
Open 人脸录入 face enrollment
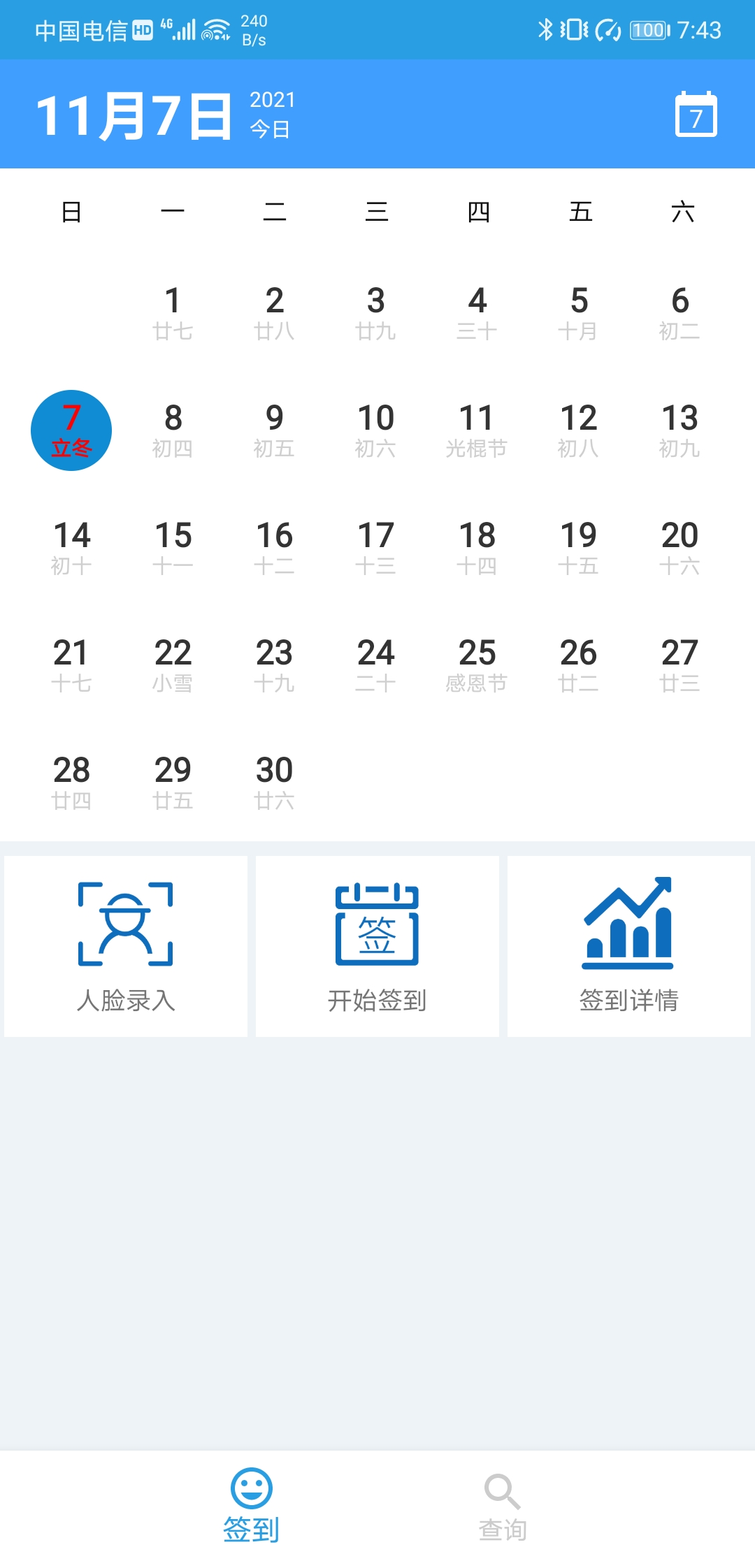click(126, 946)
